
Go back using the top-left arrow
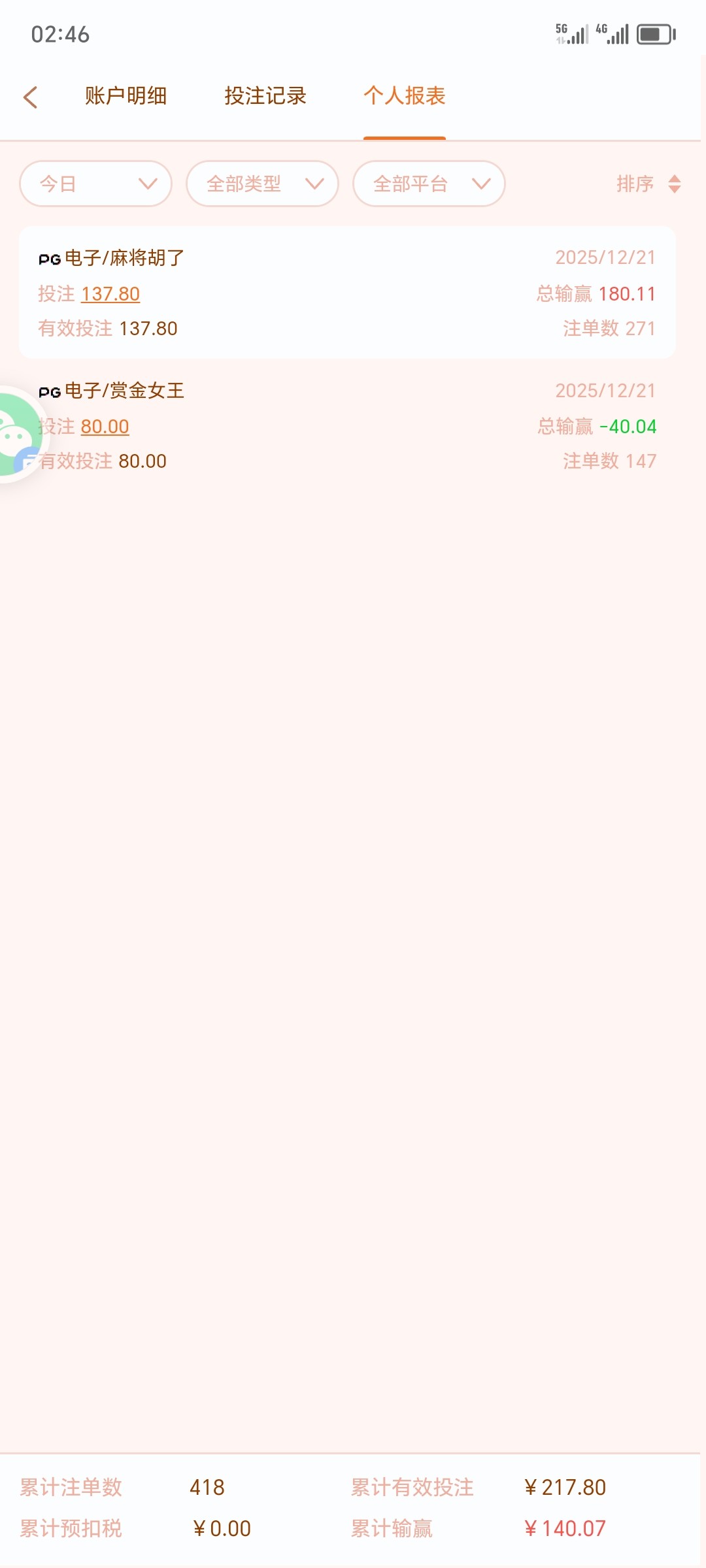(x=30, y=97)
